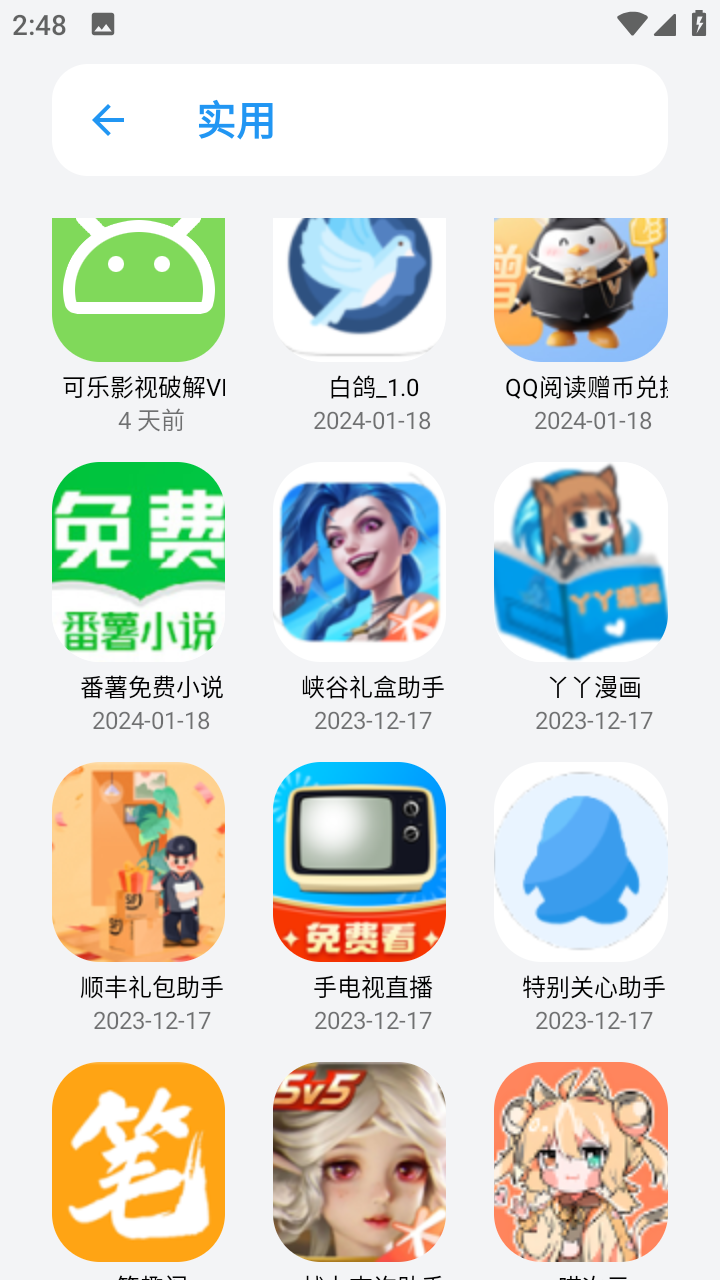Tap the 实用 search input field

(235, 119)
